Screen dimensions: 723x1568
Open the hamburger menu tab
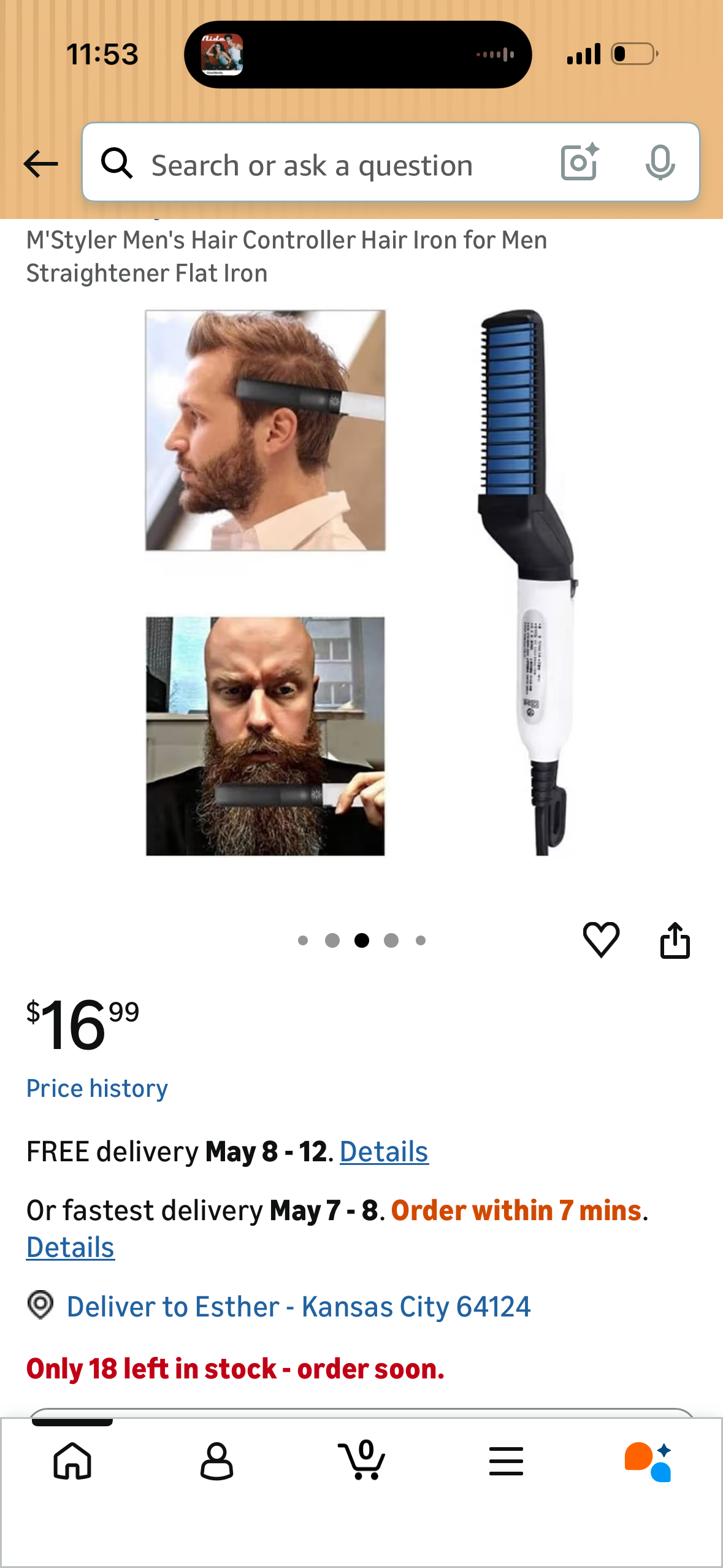[506, 1461]
